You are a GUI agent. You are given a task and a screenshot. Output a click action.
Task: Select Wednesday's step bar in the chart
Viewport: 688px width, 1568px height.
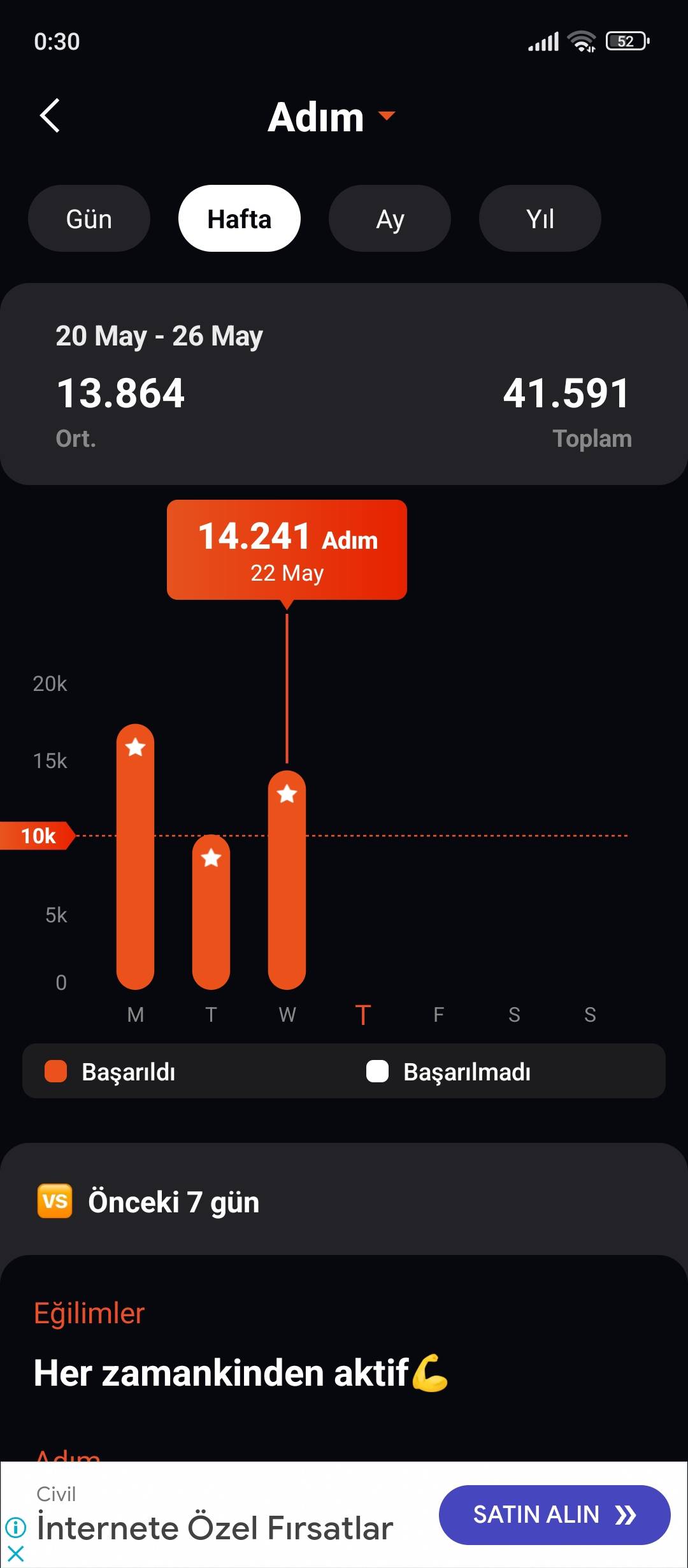(287, 881)
